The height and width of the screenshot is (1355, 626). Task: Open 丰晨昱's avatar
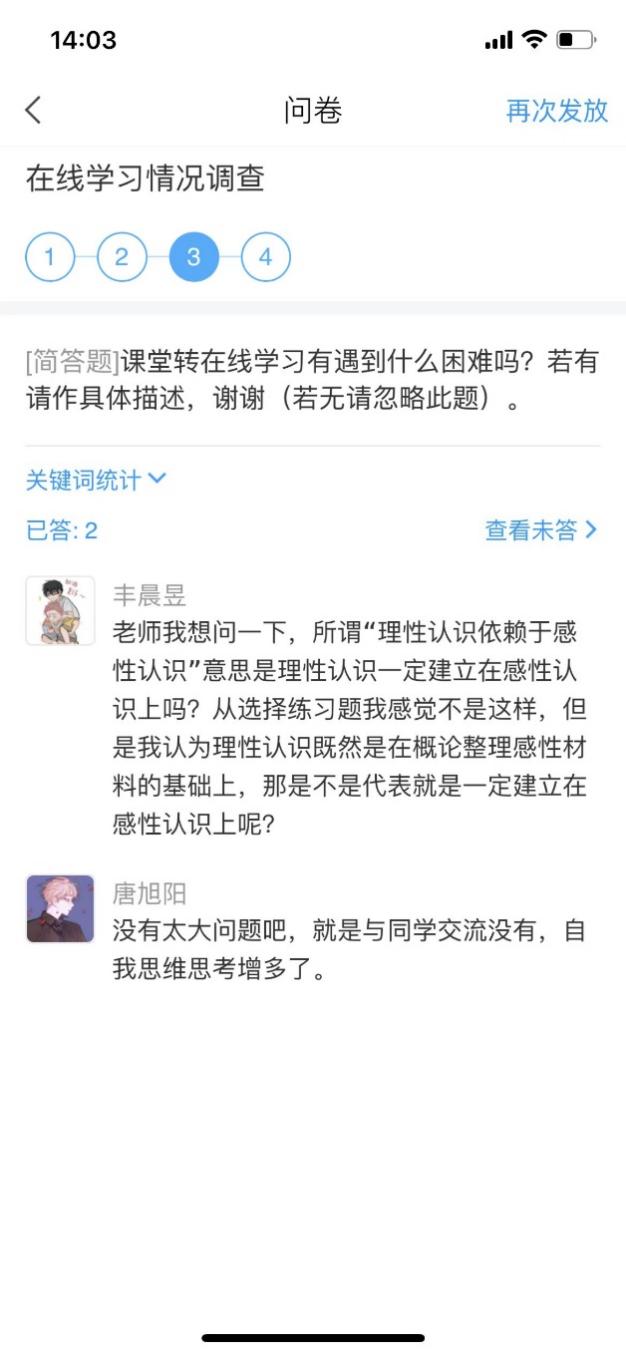[x=60, y=610]
